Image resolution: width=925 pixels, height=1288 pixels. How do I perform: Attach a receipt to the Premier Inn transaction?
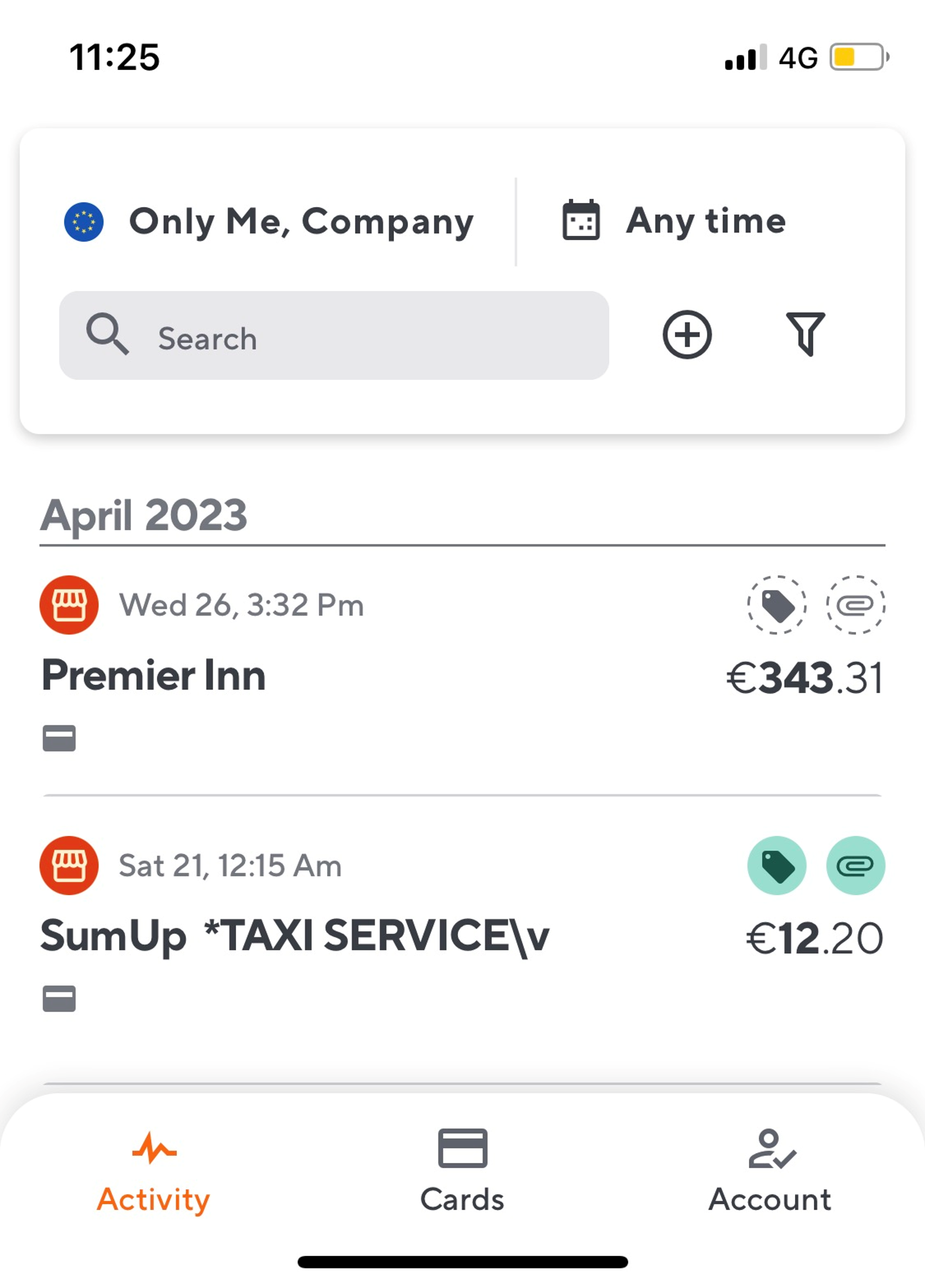pos(856,605)
